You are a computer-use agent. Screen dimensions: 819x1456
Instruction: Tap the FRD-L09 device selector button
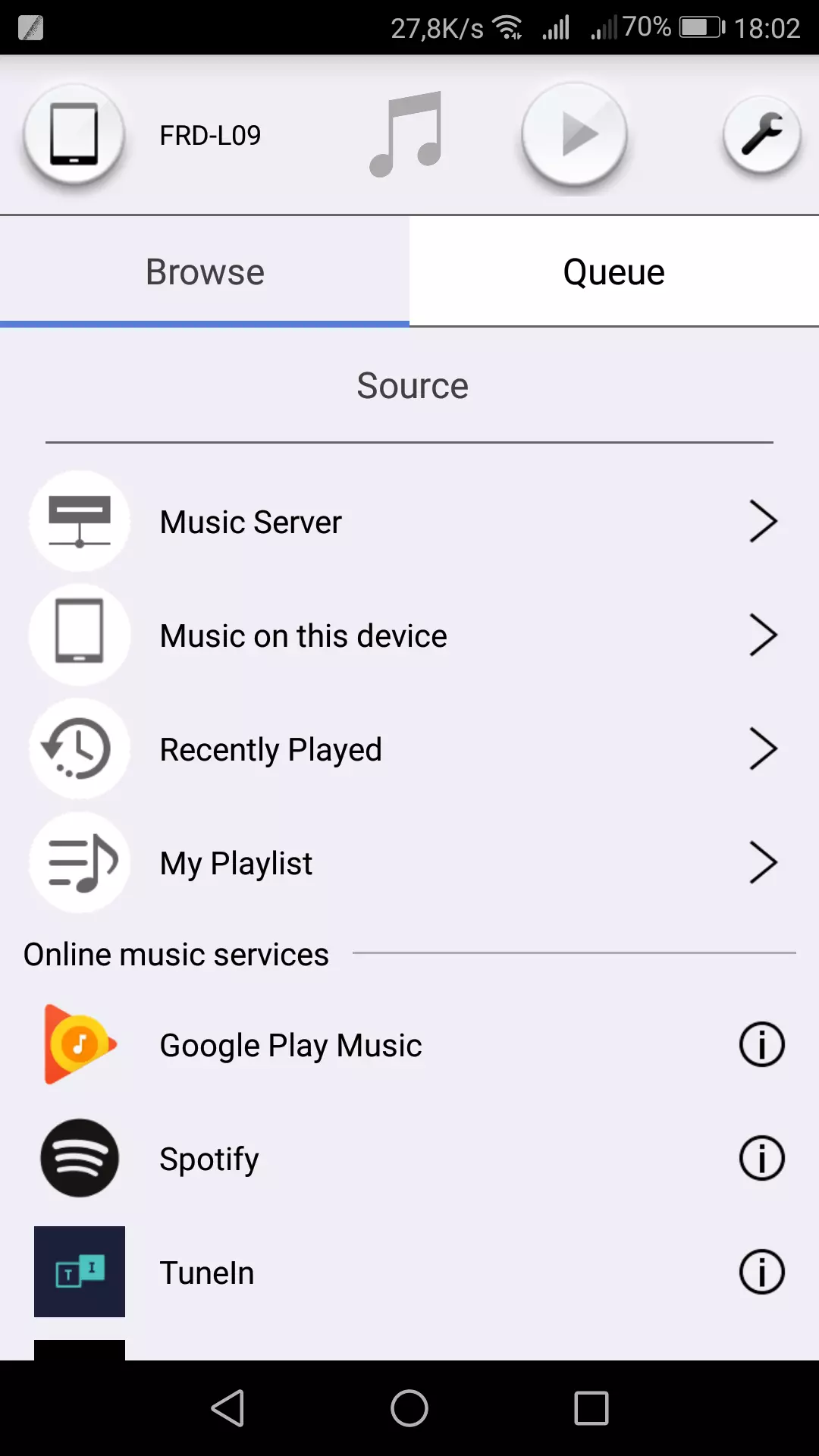(74, 136)
